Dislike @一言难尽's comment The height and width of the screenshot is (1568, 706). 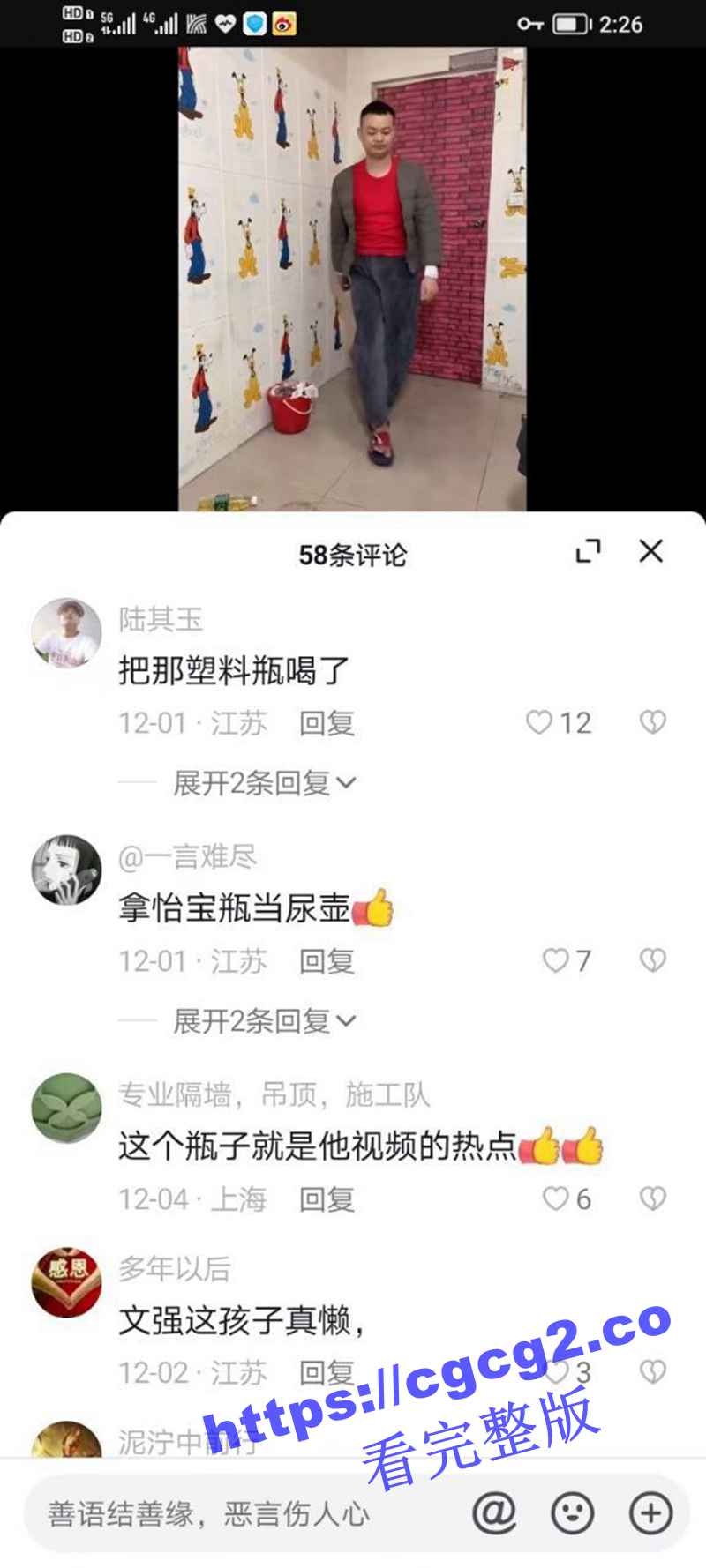pos(652,960)
